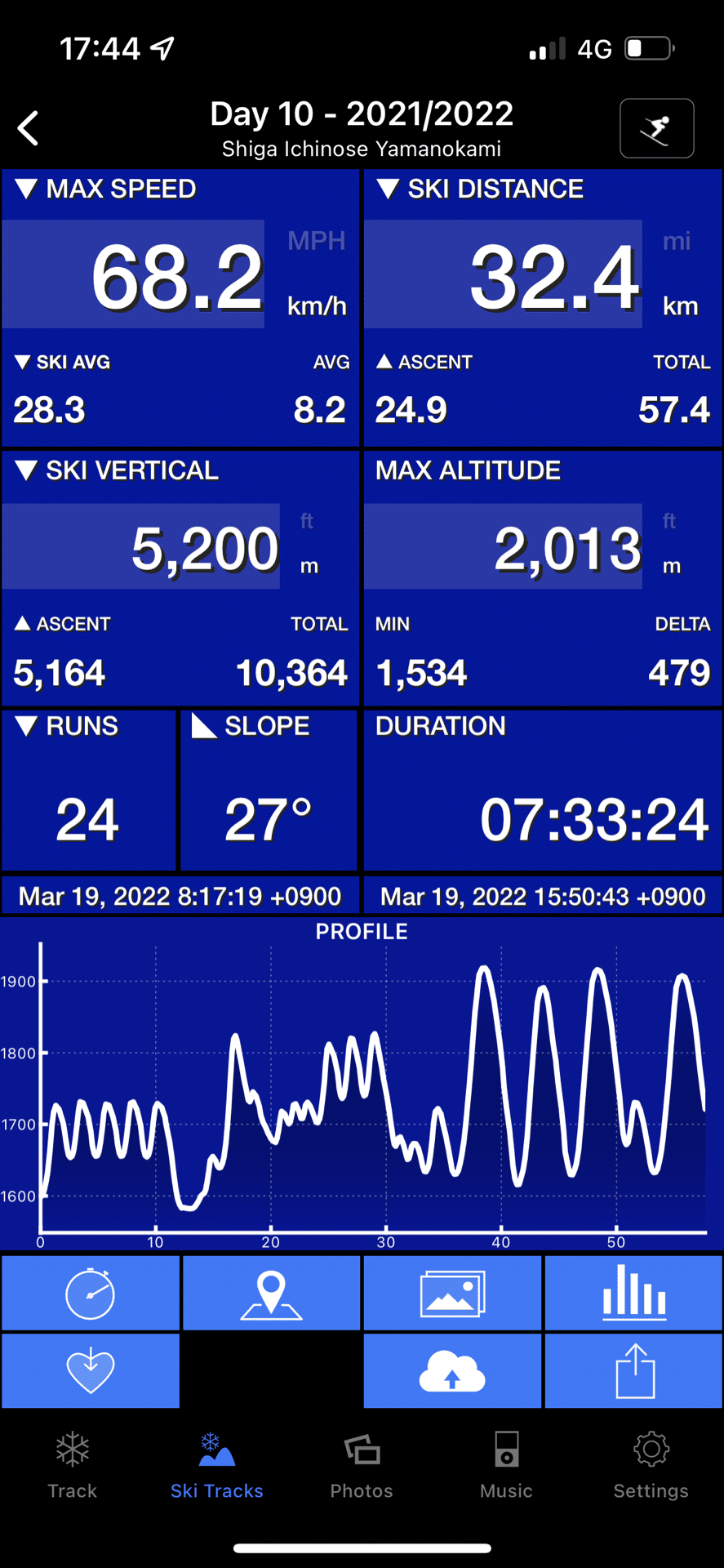Open the Music tab
724x1568 pixels.
tap(506, 1466)
